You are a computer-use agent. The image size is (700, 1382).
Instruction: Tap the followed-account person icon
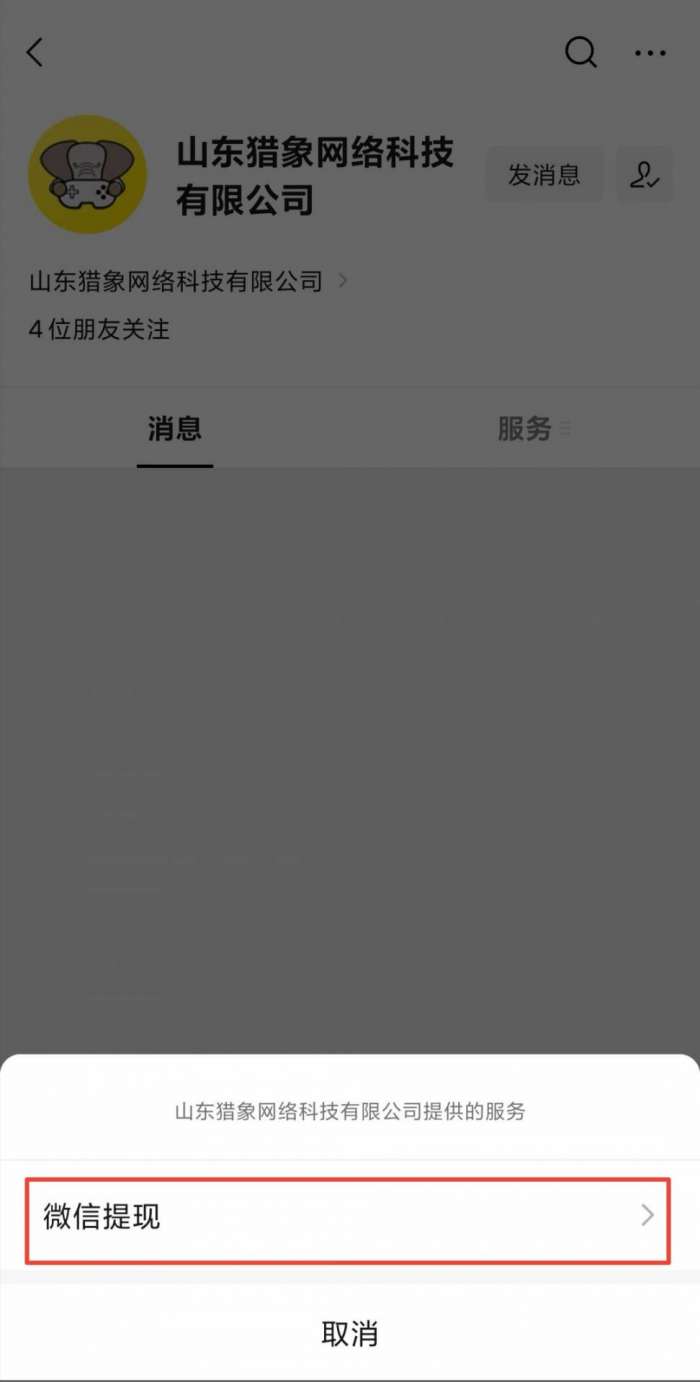click(x=644, y=175)
